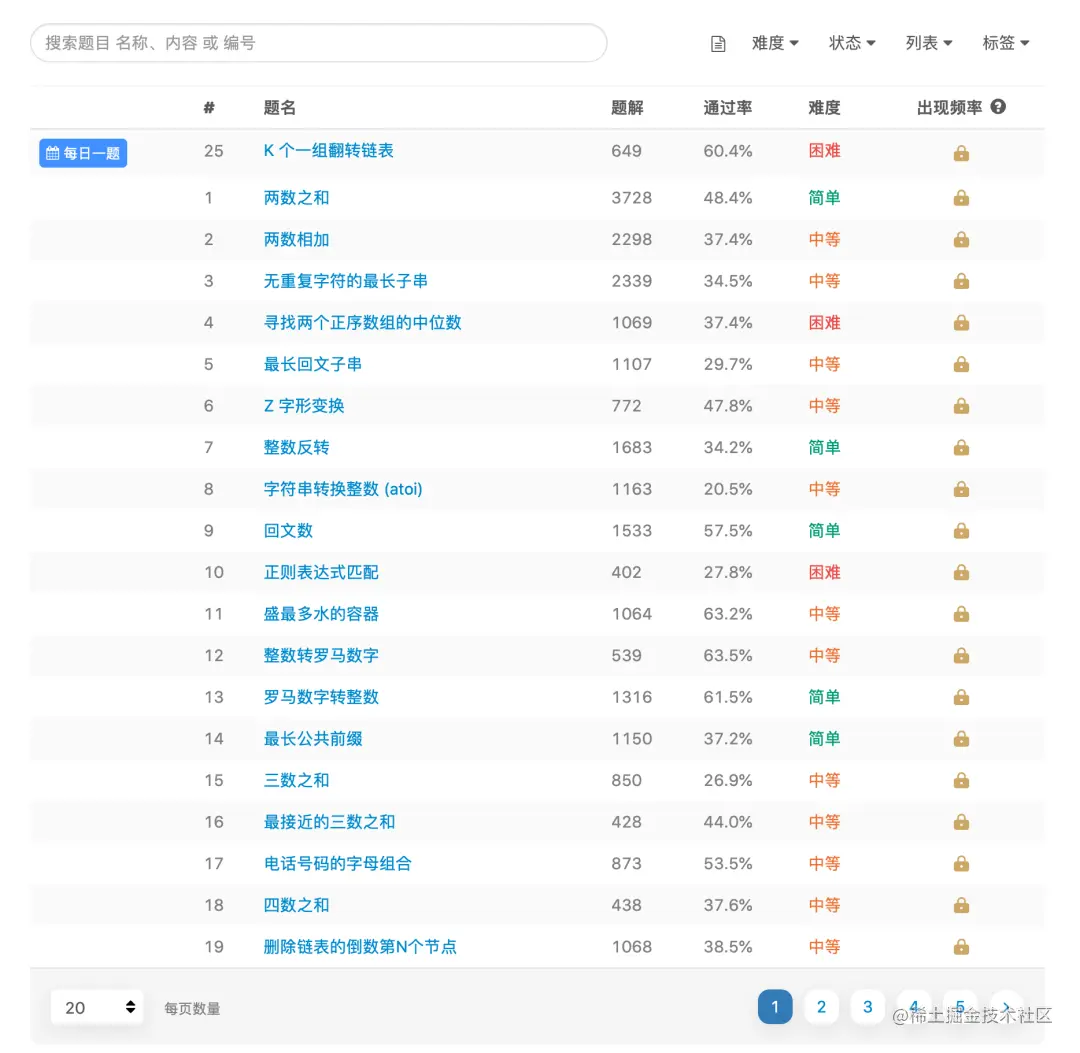Open 盛最多水的容器 problem
Viewport: 1080px width, 1053px height.
click(321, 614)
